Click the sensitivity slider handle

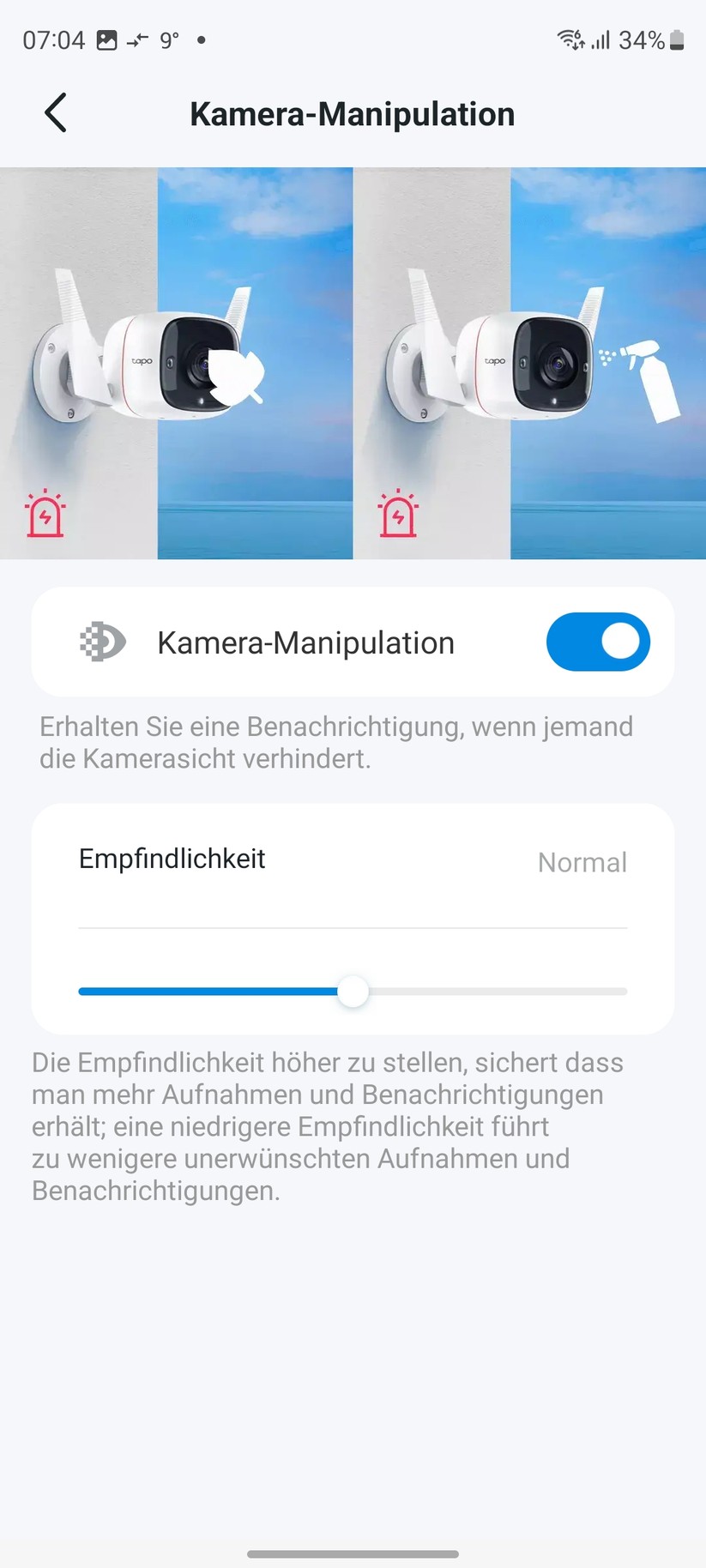pos(352,992)
